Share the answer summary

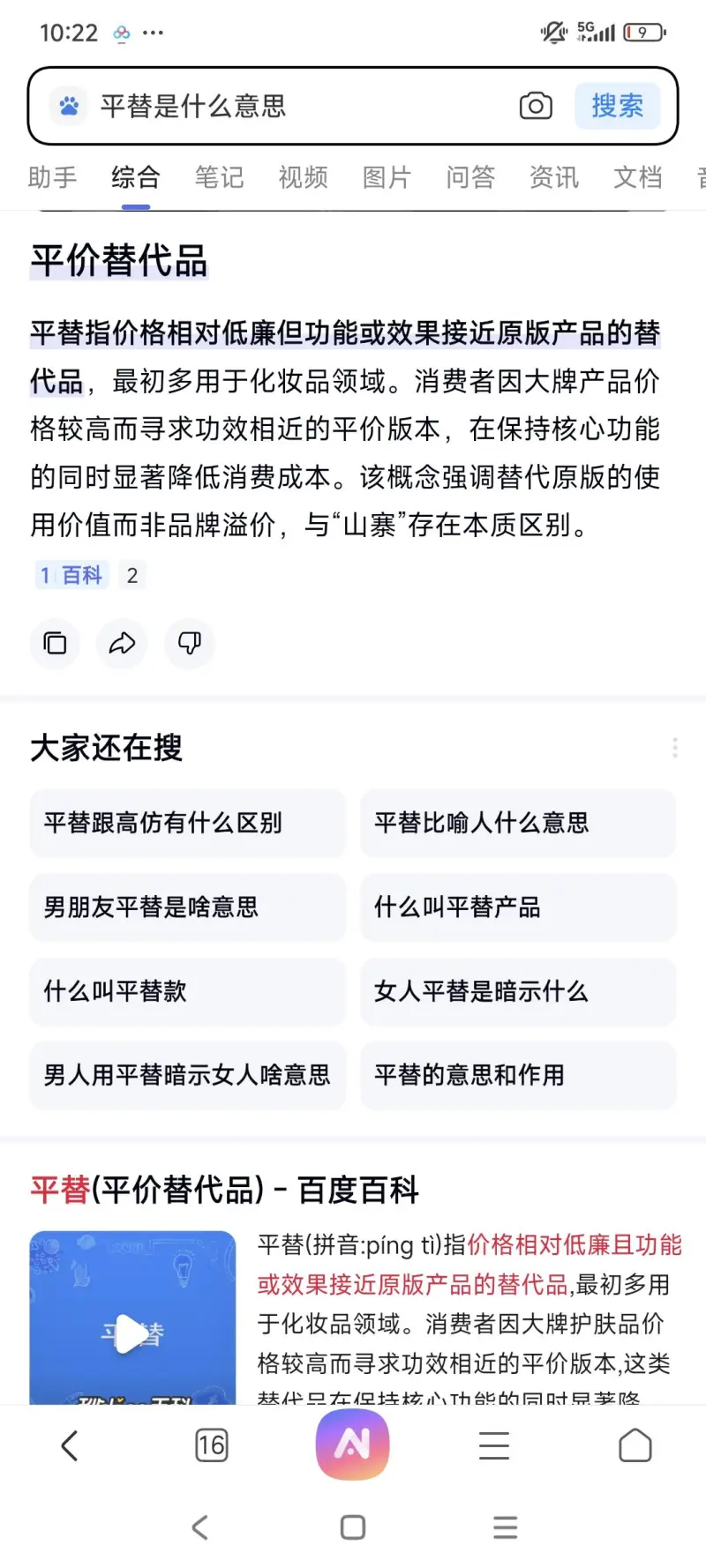pyautogui.click(x=122, y=643)
